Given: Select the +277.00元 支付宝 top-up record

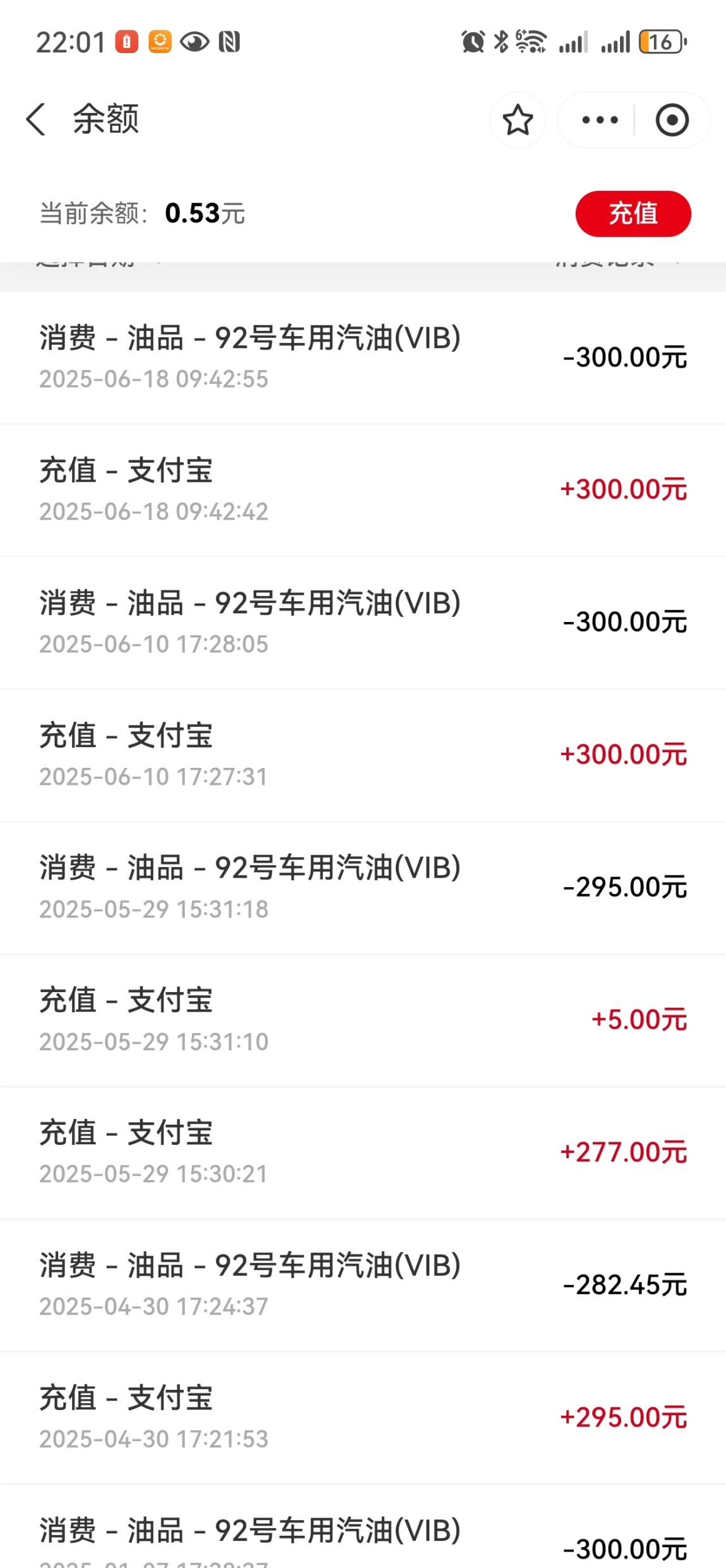Looking at the screenshot, I should tap(363, 1153).
